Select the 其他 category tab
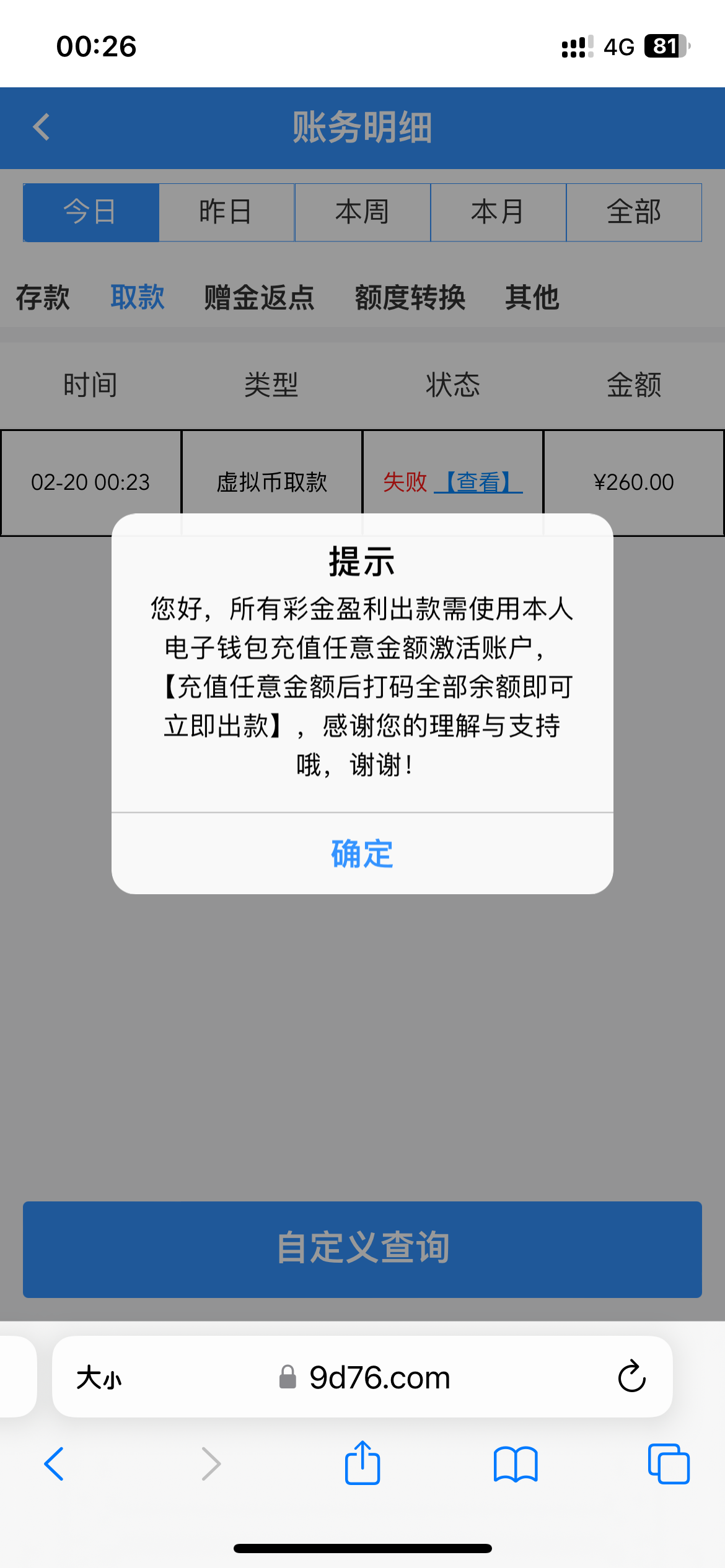Screen dimensions: 725x1568 [x=533, y=297]
